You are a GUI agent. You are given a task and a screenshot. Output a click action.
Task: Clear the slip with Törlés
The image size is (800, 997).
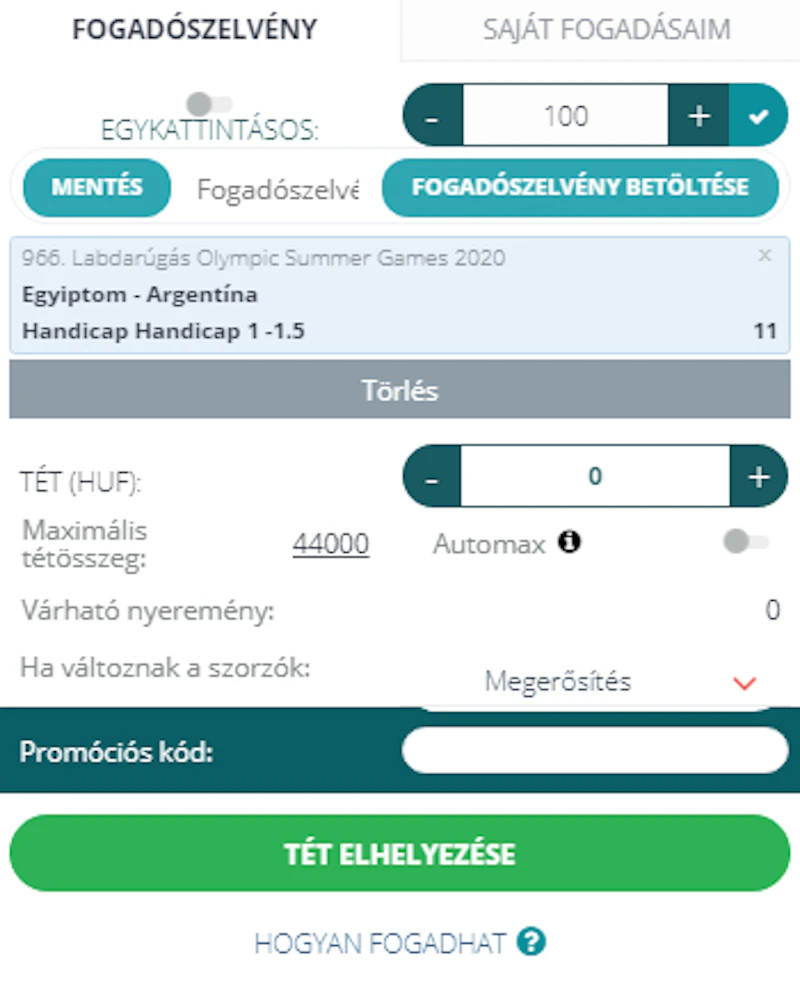point(400,390)
